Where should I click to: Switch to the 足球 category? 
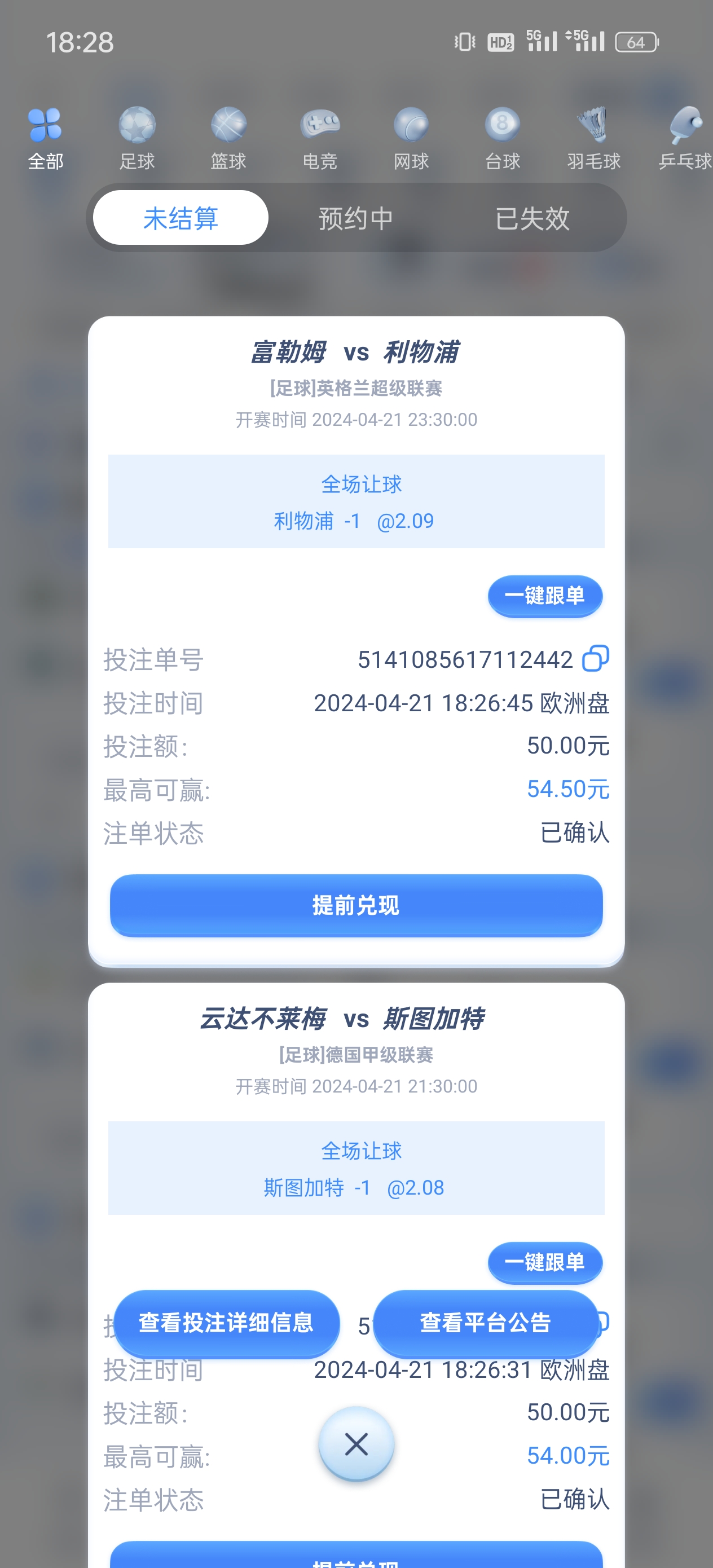[x=137, y=138]
